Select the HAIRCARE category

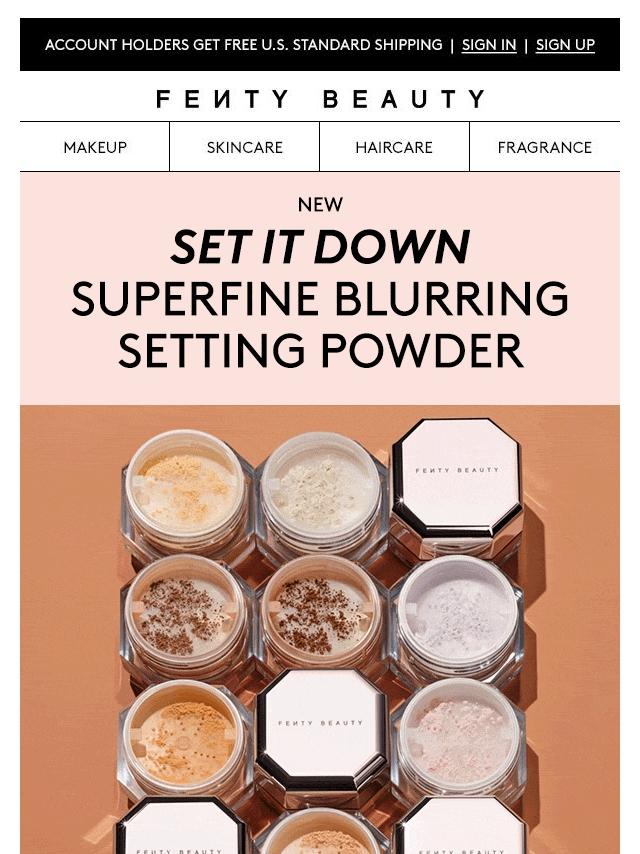pos(394,147)
